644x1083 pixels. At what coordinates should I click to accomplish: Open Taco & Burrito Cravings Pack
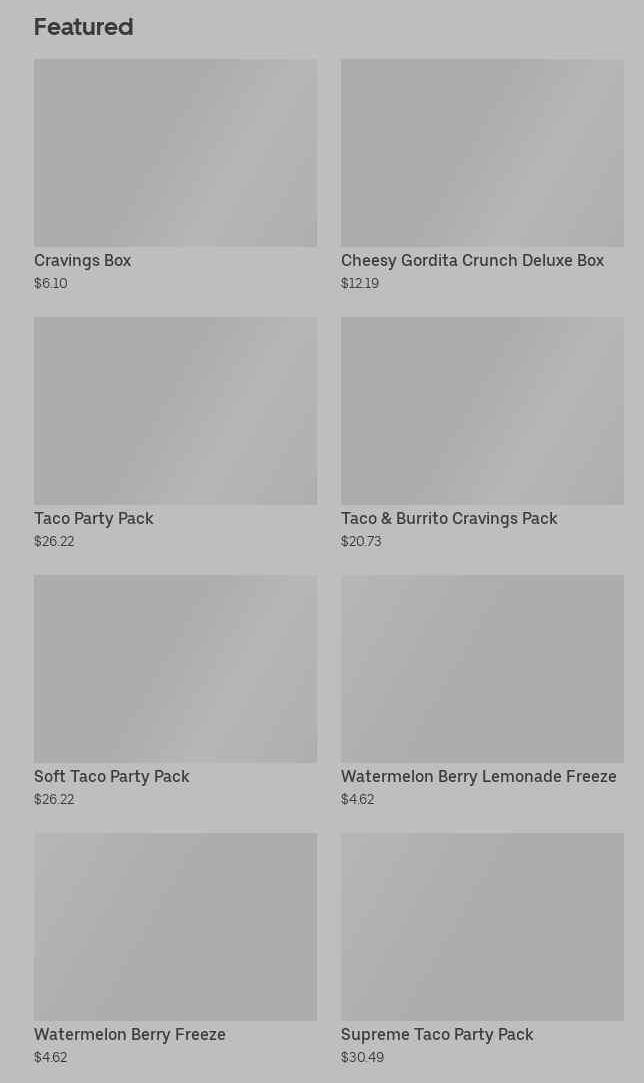(x=482, y=433)
